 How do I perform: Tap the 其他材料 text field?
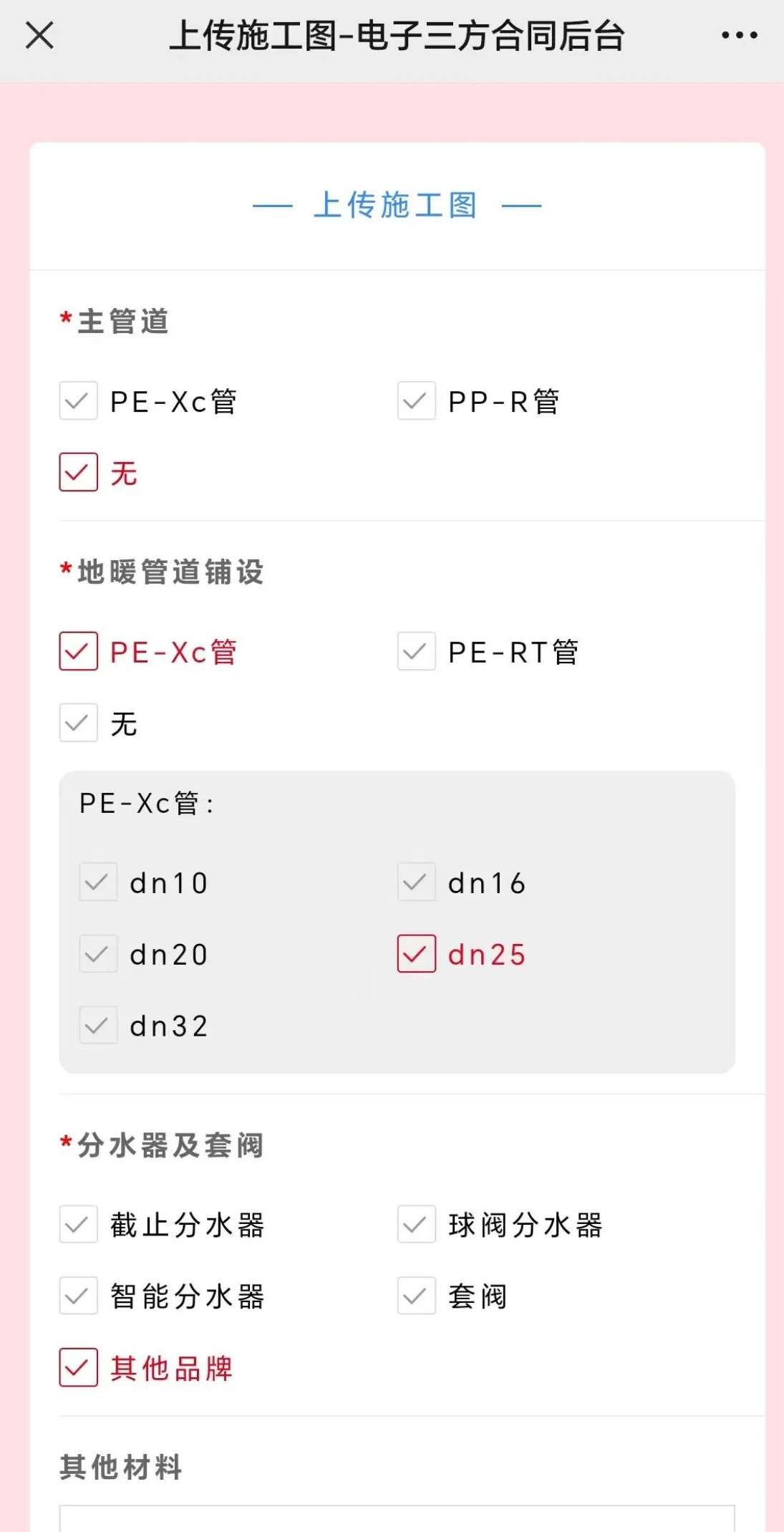[397, 1518]
